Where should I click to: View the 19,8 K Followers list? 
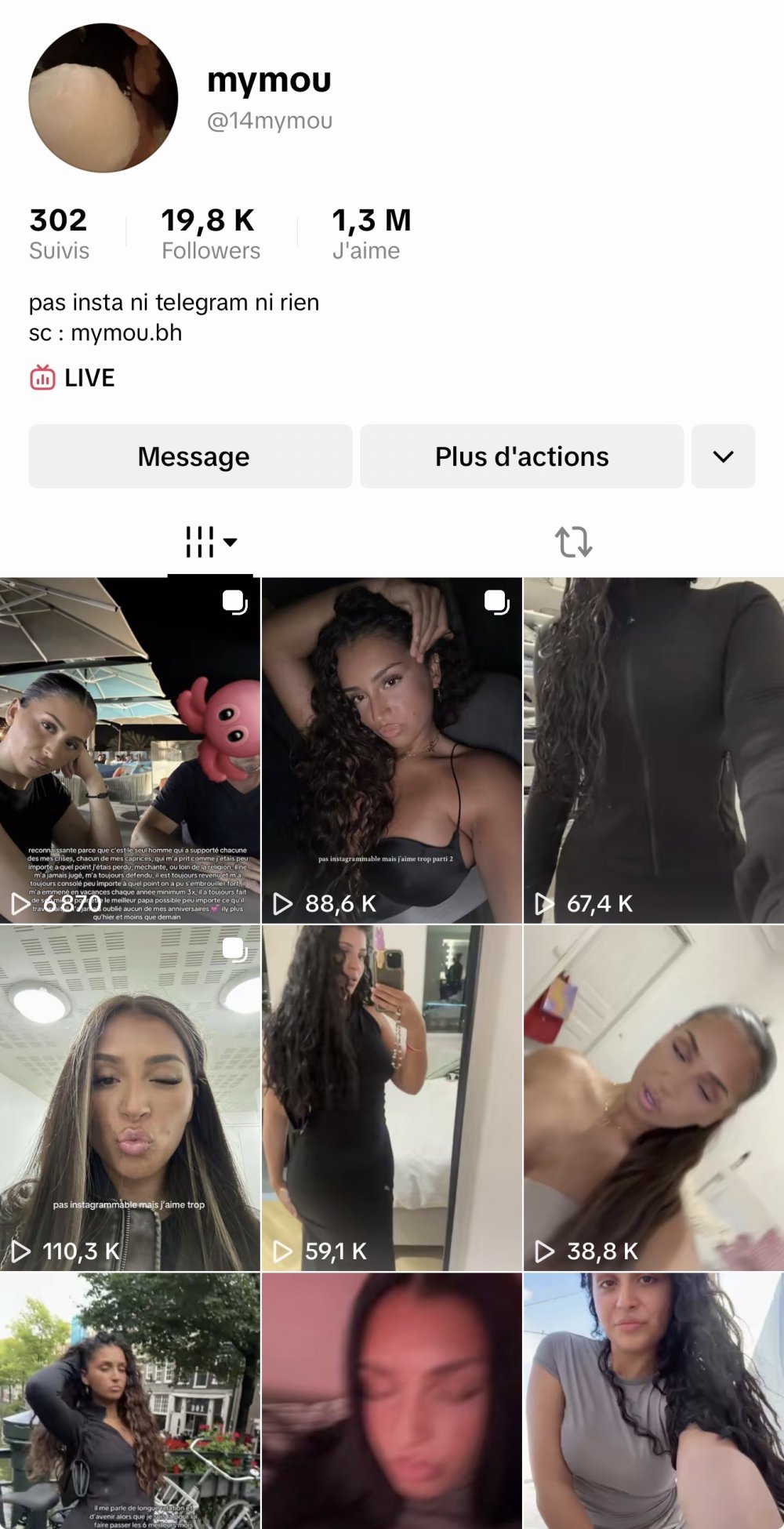[x=210, y=234]
